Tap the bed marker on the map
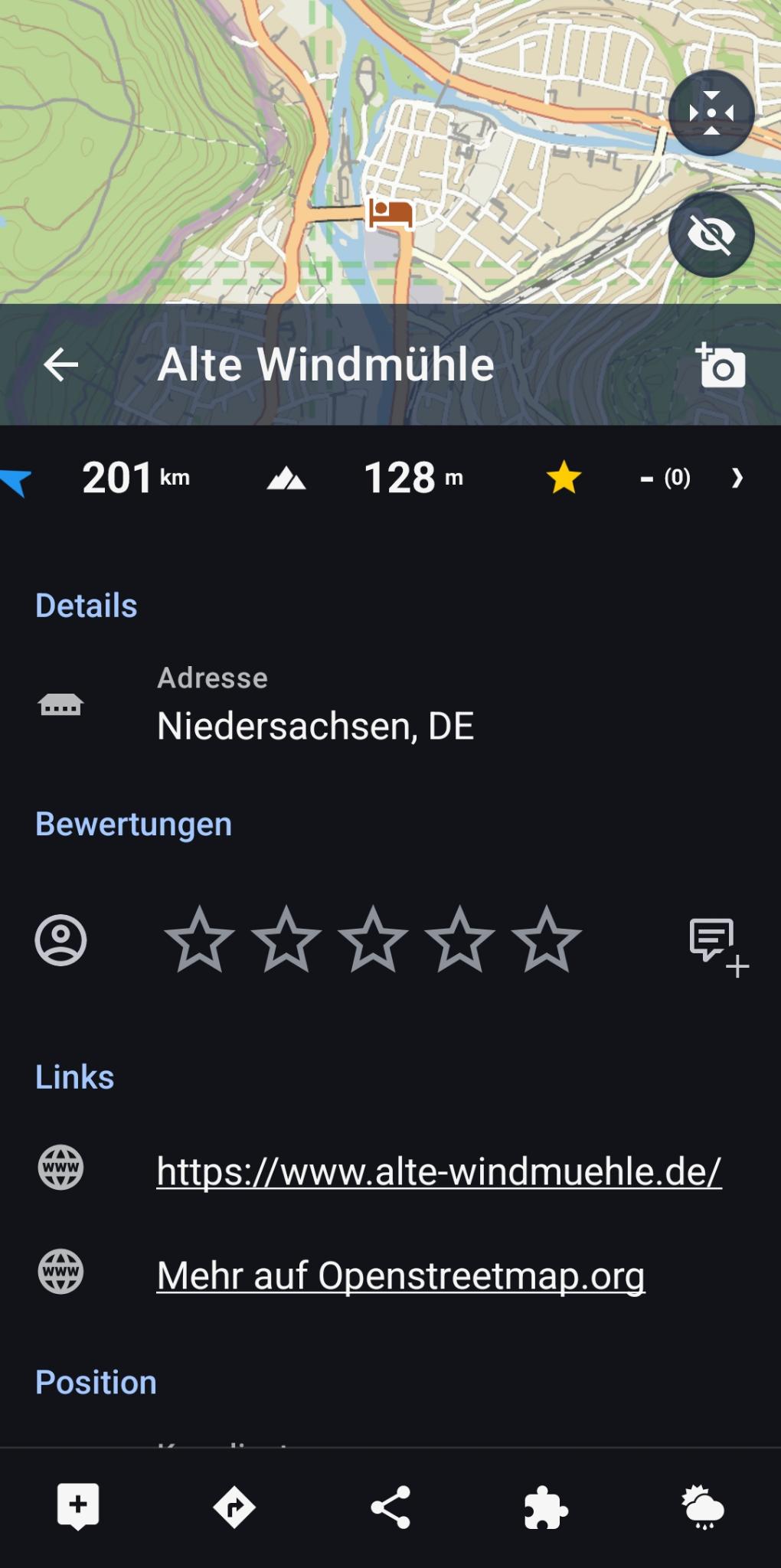Screen dimensions: 781x1568 390,212
